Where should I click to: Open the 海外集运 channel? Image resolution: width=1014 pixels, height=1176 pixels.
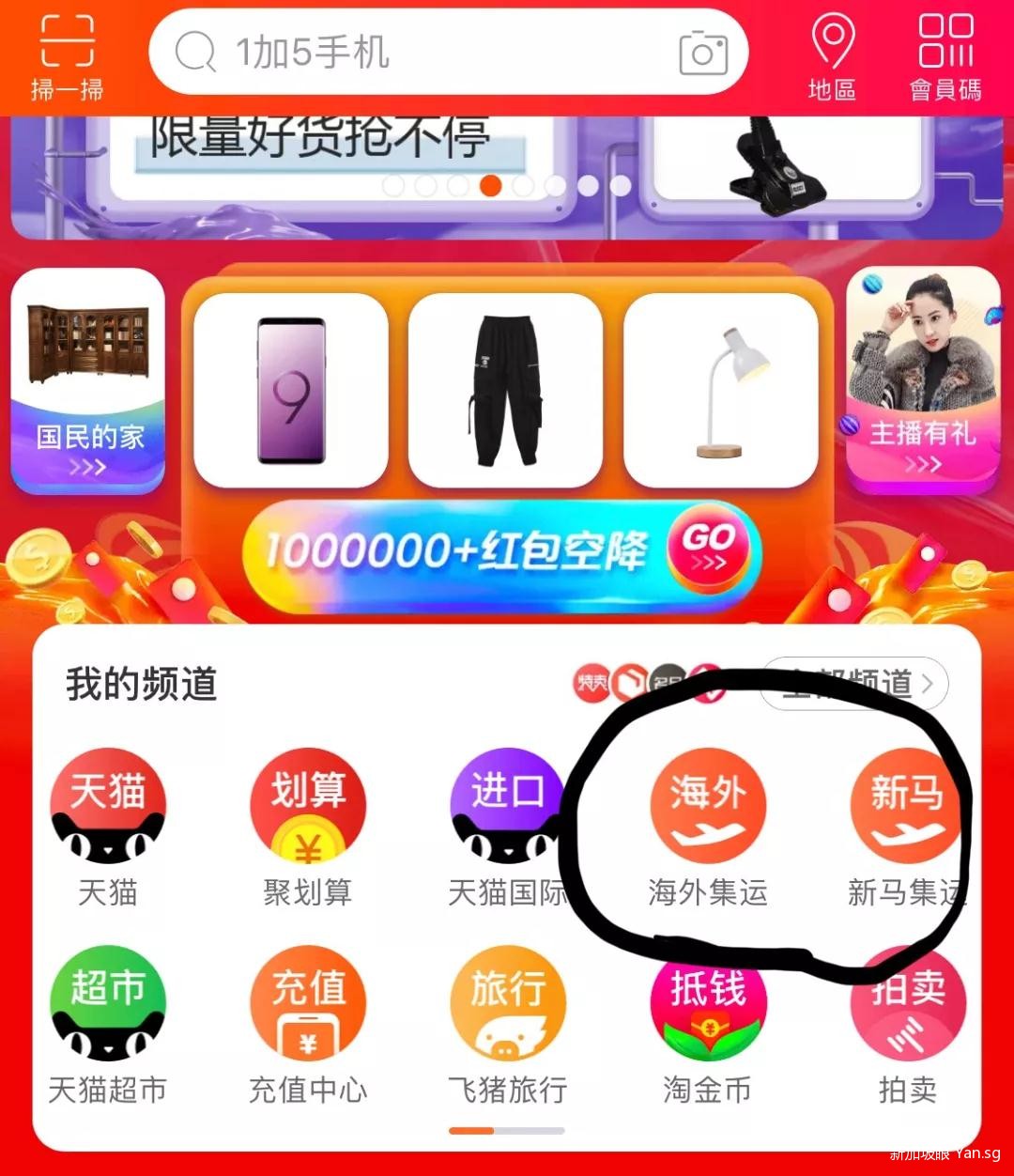pyautogui.click(x=708, y=827)
